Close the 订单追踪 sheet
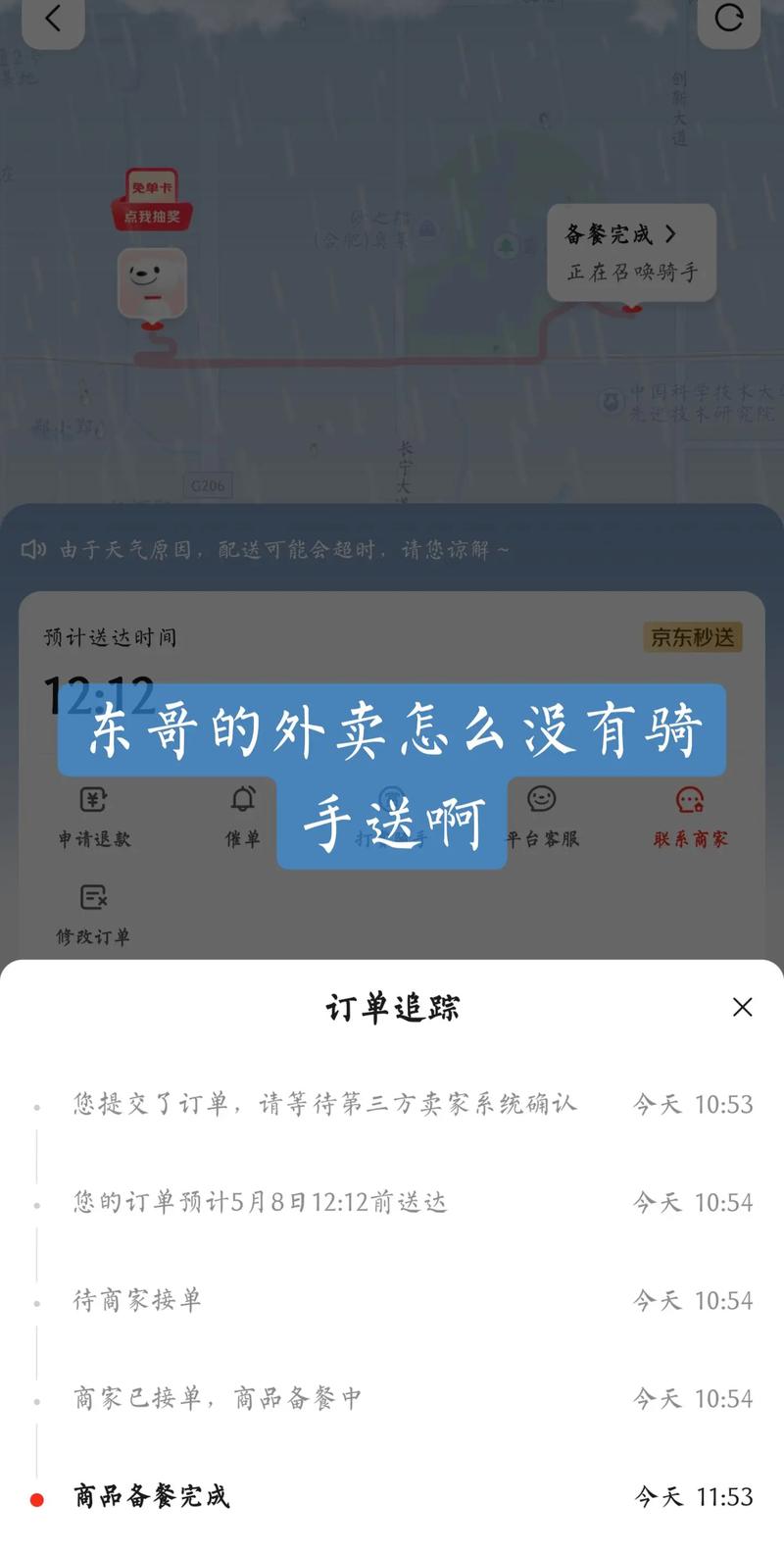Image resolution: width=784 pixels, height=1553 pixels. pos(742,1007)
